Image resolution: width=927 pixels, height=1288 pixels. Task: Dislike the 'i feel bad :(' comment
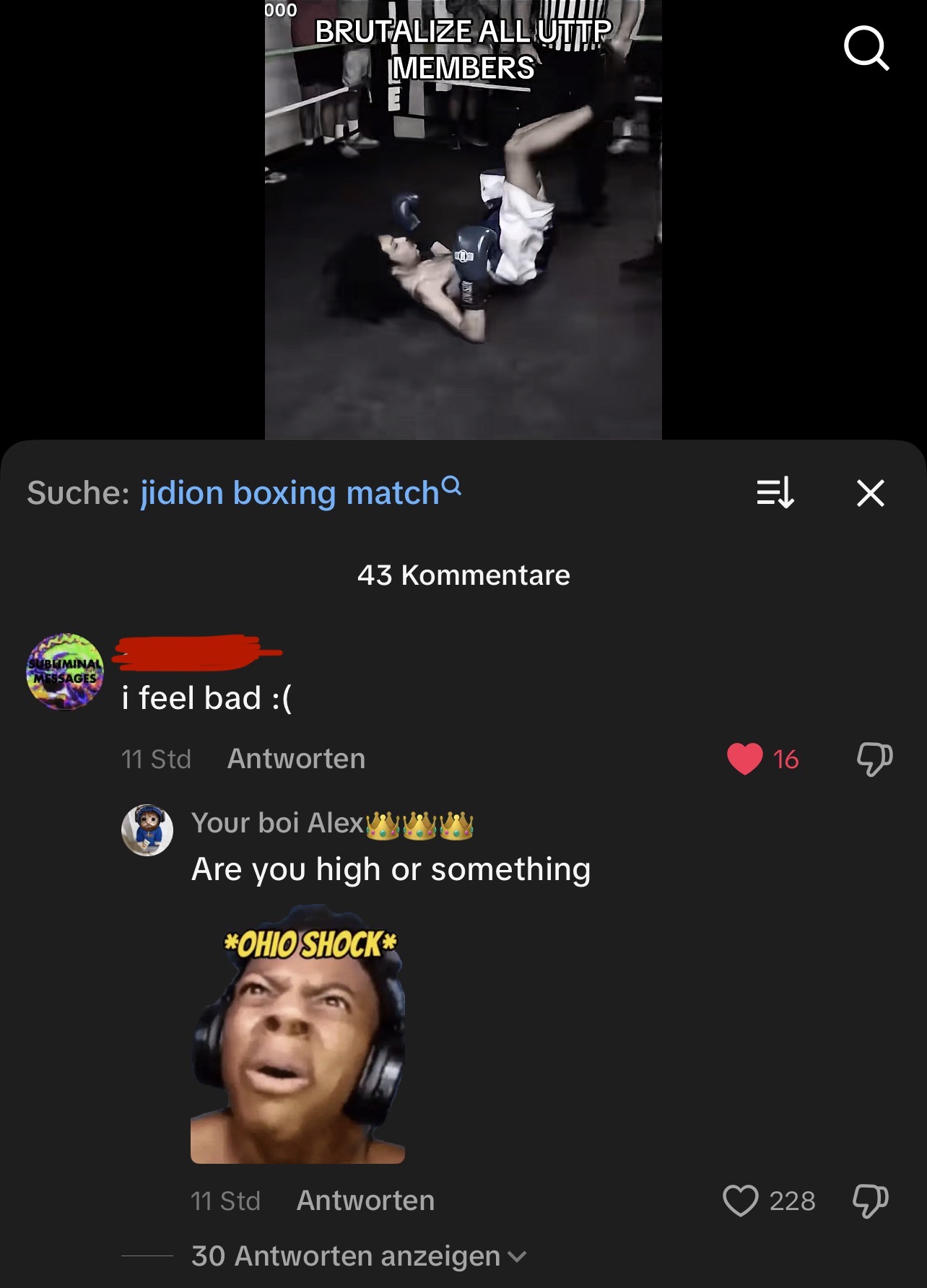(874, 759)
